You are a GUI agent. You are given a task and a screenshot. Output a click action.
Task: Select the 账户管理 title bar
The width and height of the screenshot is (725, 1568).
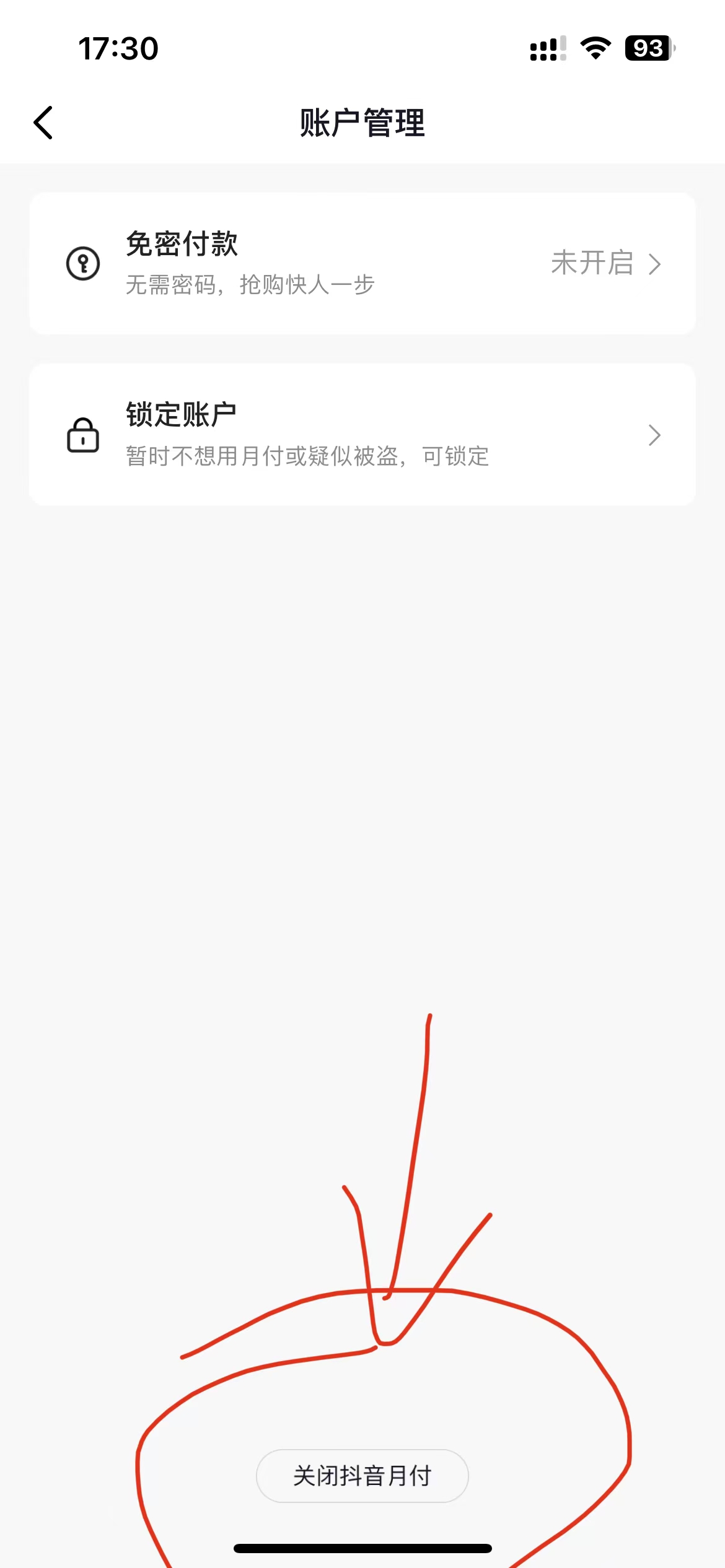(x=362, y=123)
